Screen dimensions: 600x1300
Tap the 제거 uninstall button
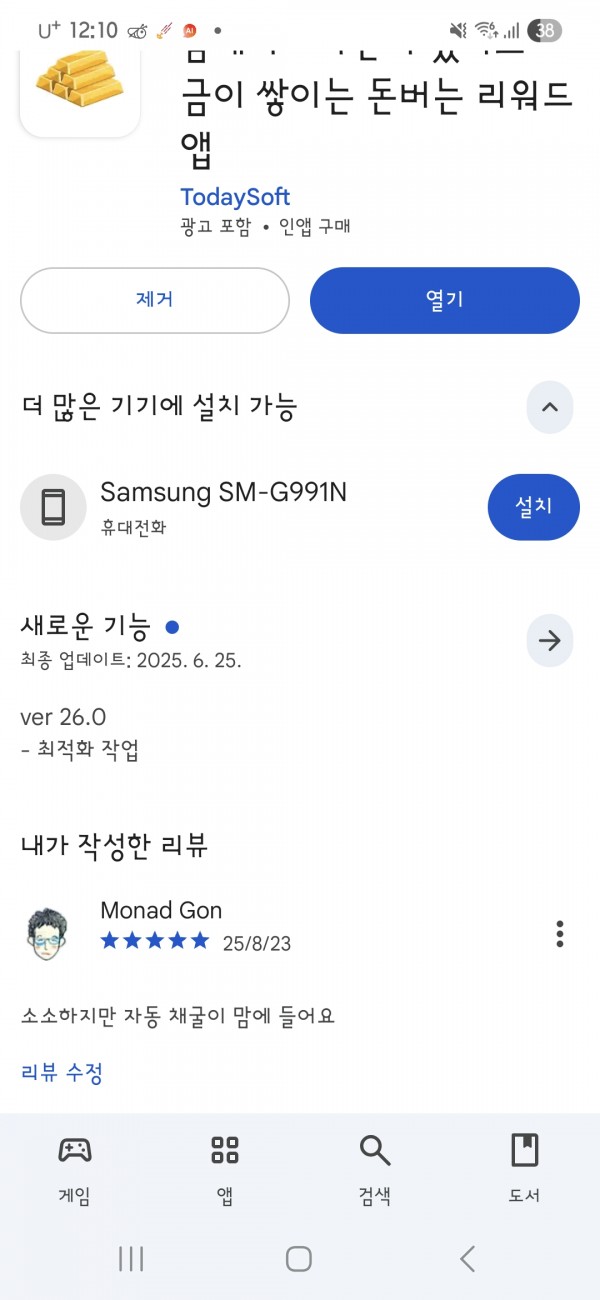pos(155,300)
